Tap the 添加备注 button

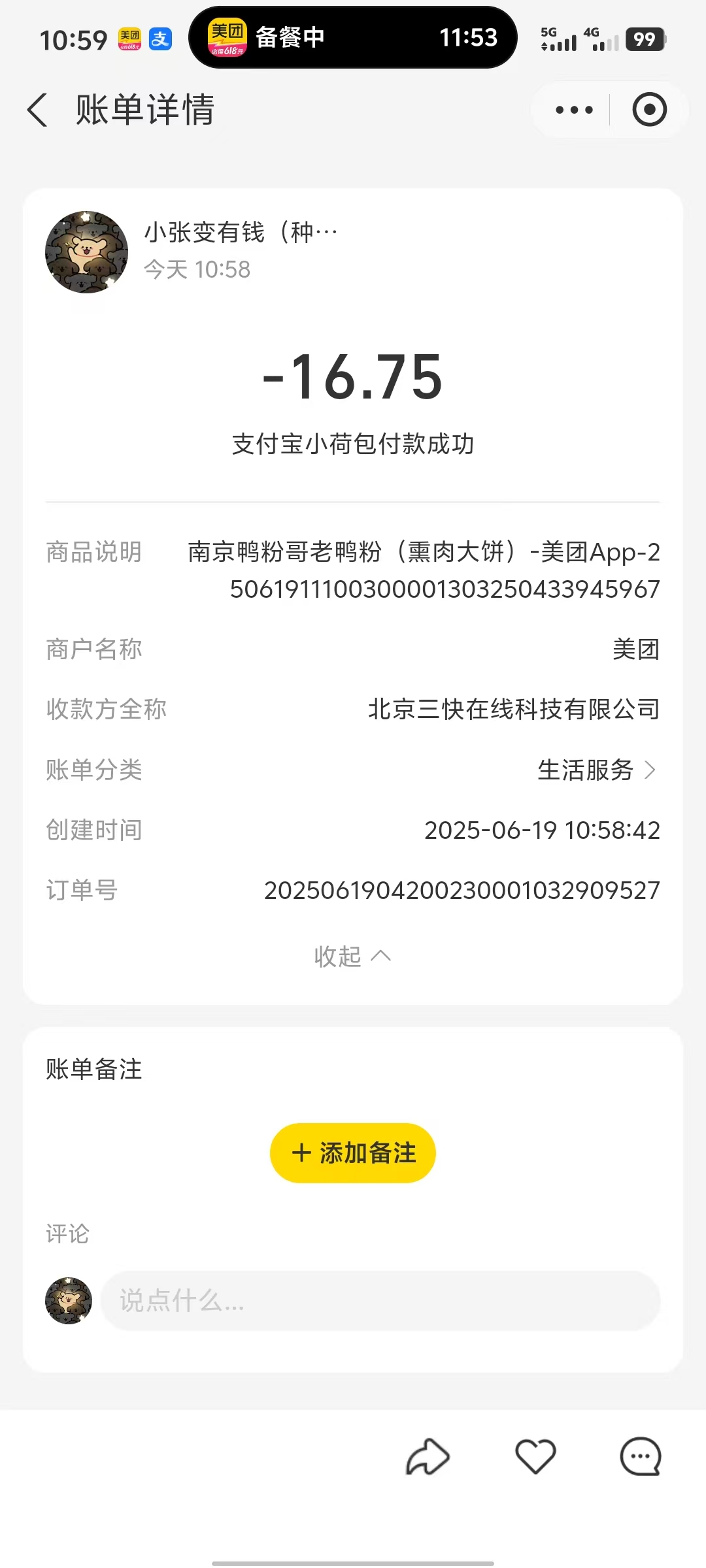[x=352, y=1153]
